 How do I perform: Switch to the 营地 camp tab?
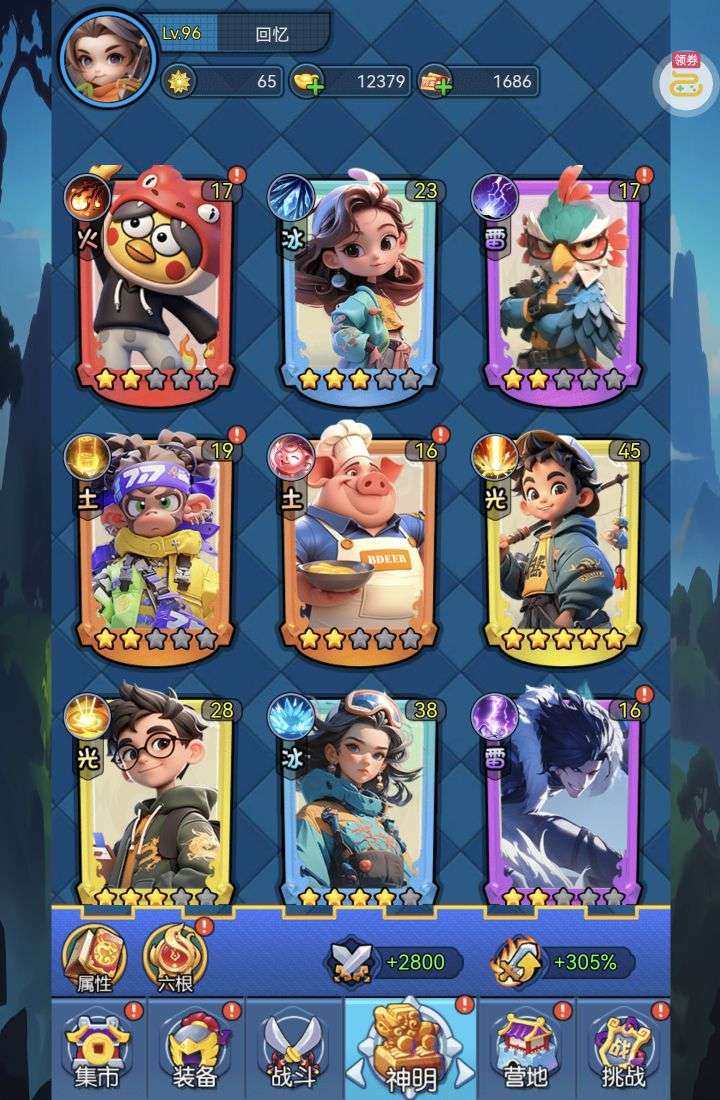click(526, 1048)
